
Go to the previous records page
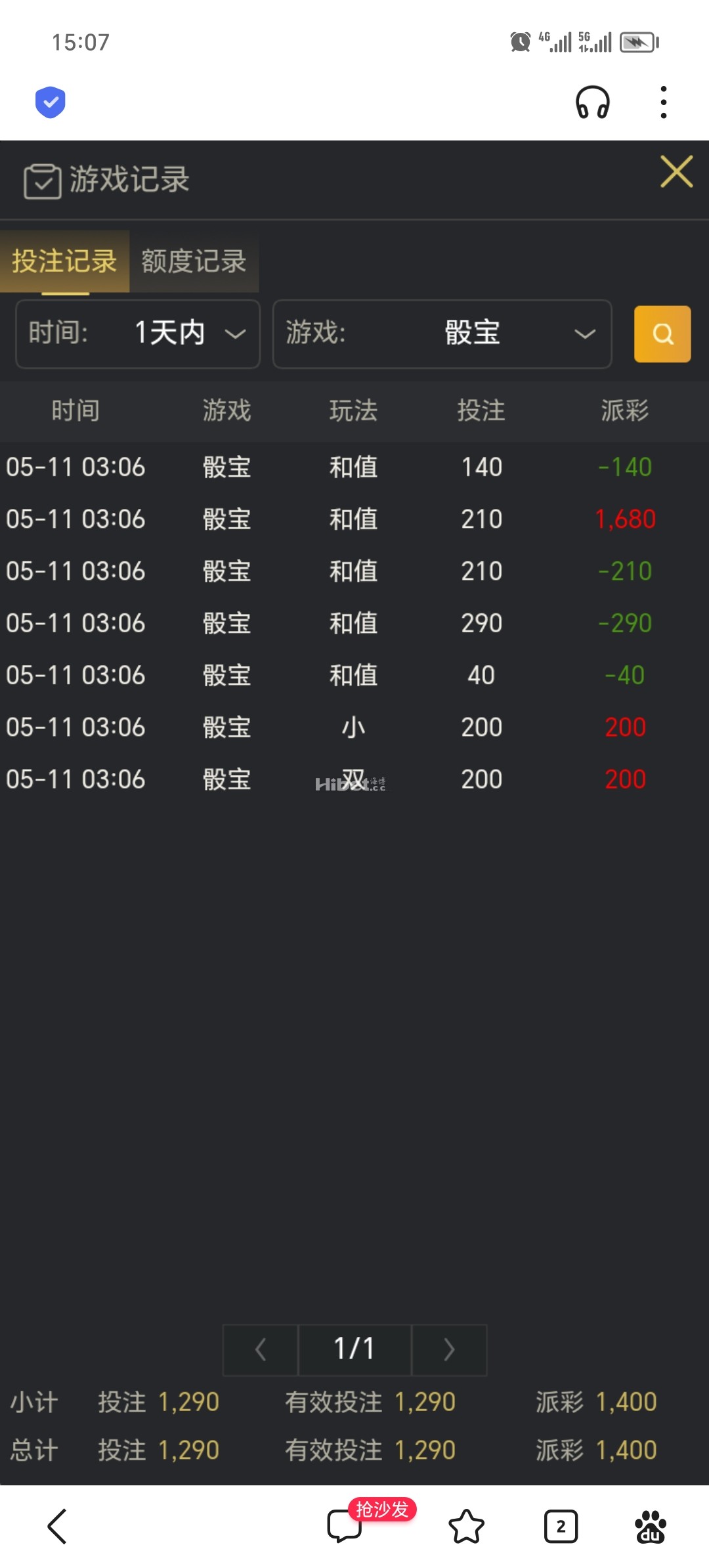pyautogui.click(x=261, y=1350)
